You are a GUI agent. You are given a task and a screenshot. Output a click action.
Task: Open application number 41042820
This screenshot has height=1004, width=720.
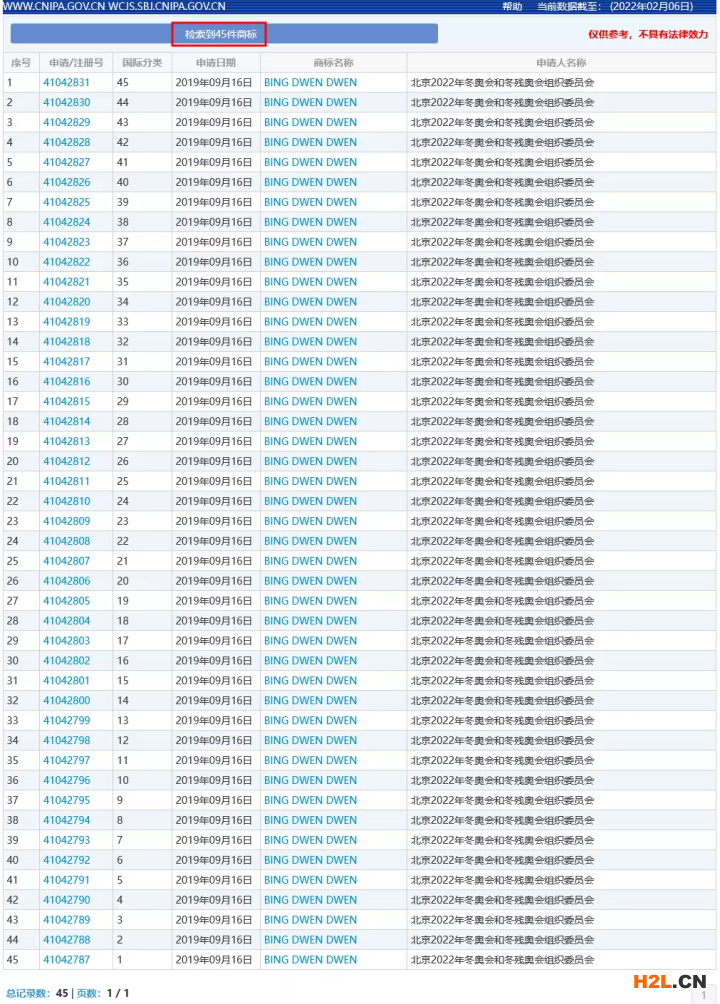(x=66, y=302)
